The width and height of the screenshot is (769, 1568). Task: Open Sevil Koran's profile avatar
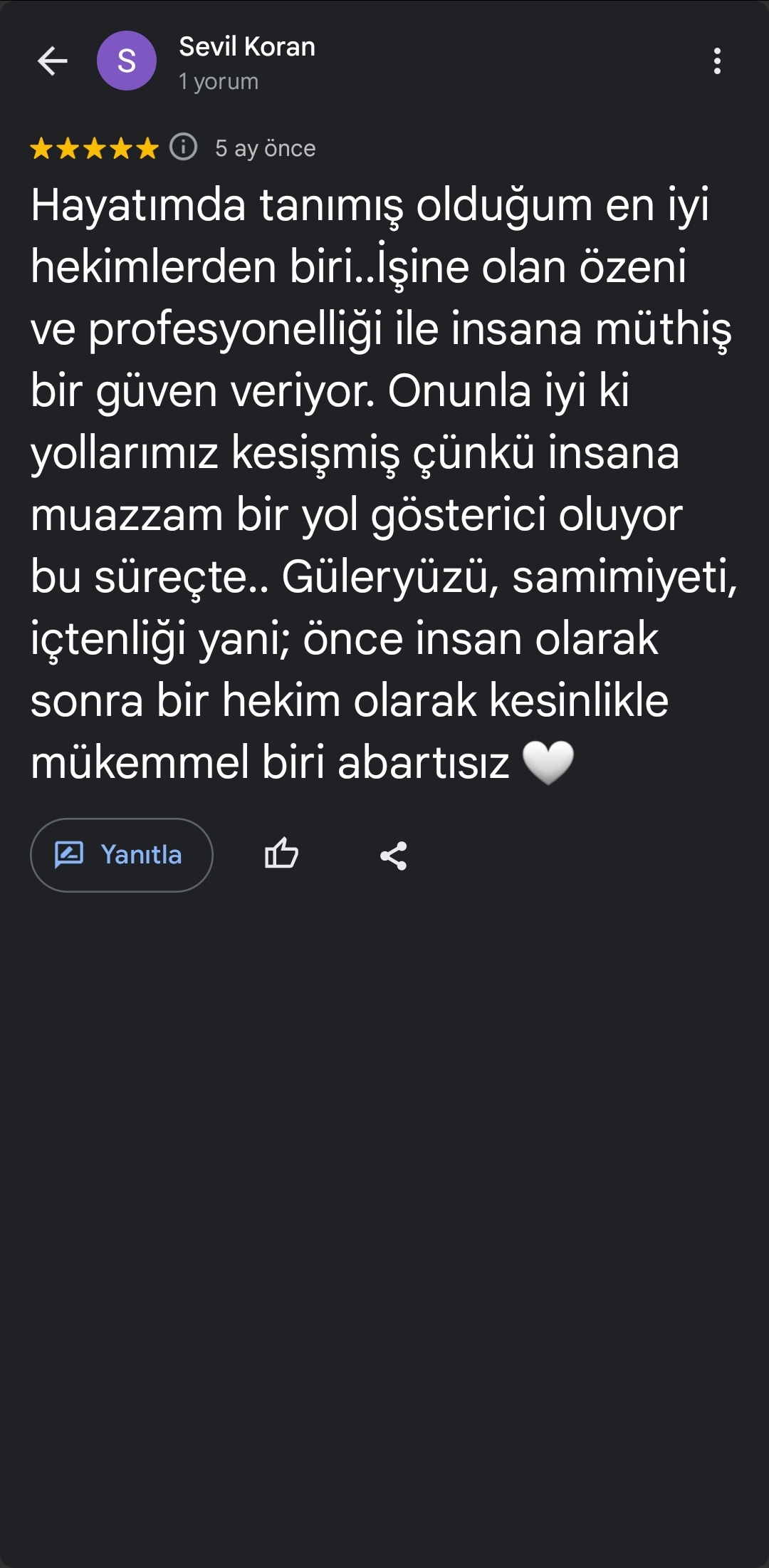tap(127, 61)
